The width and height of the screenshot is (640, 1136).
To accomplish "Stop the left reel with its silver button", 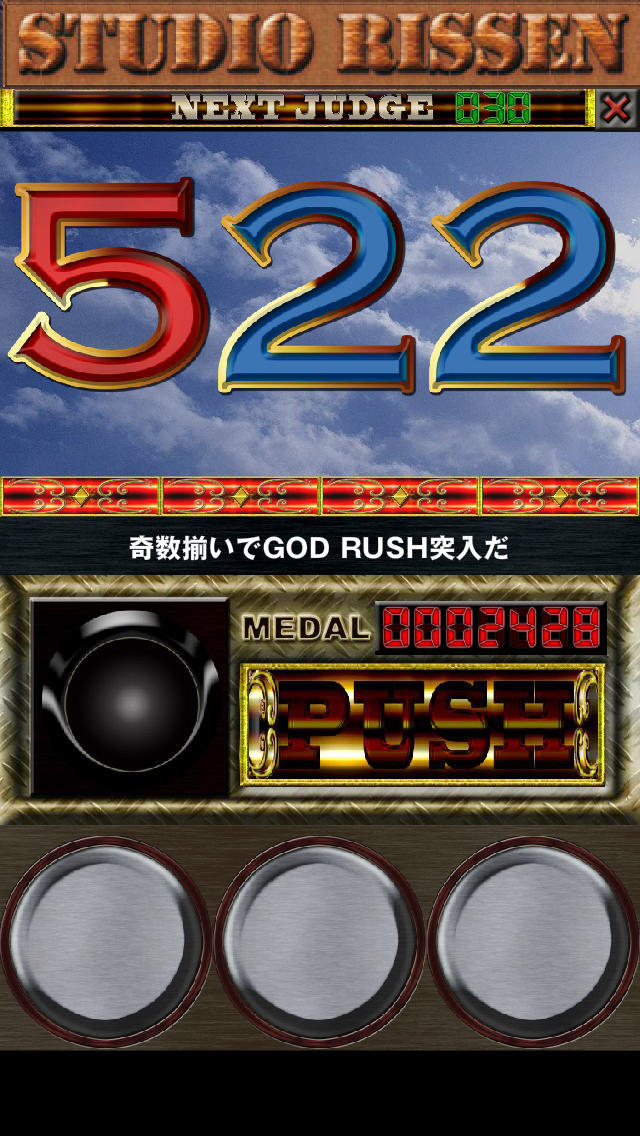I will tap(107, 941).
